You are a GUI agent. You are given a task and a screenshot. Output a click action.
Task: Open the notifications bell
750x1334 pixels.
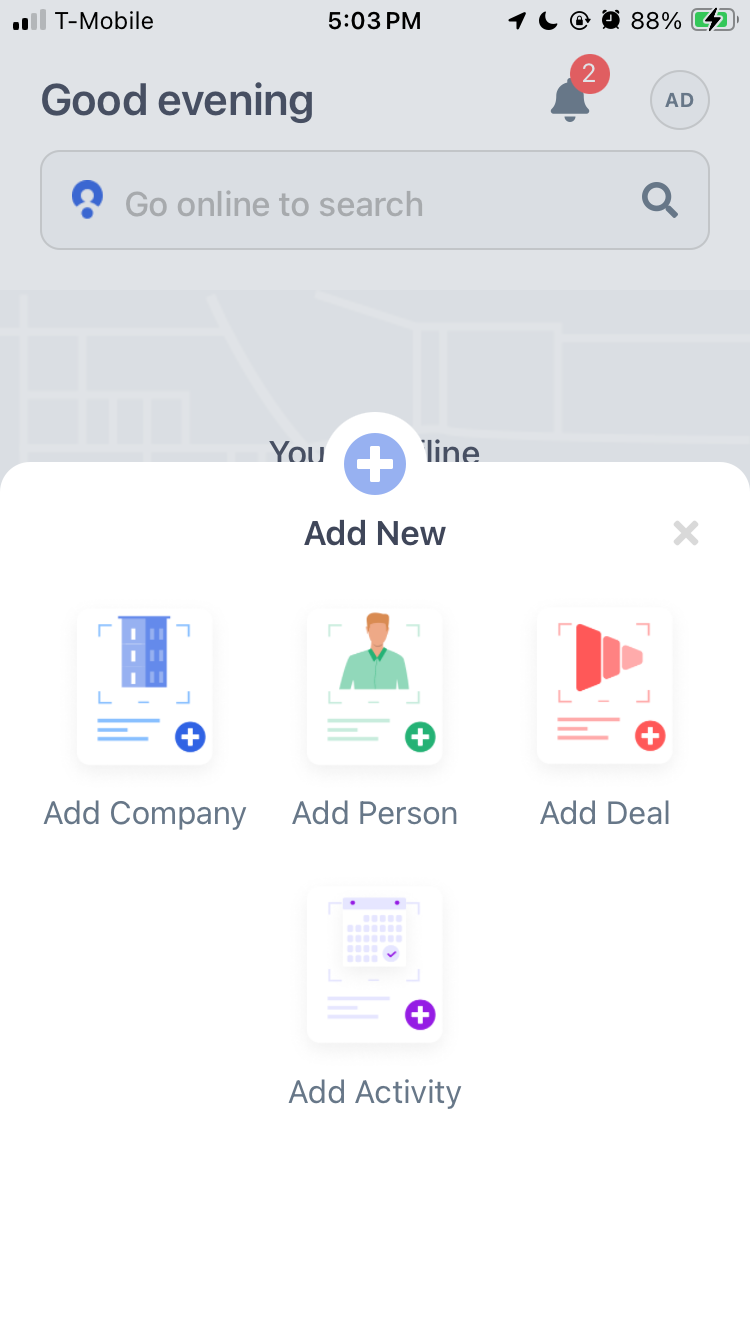coord(571,100)
